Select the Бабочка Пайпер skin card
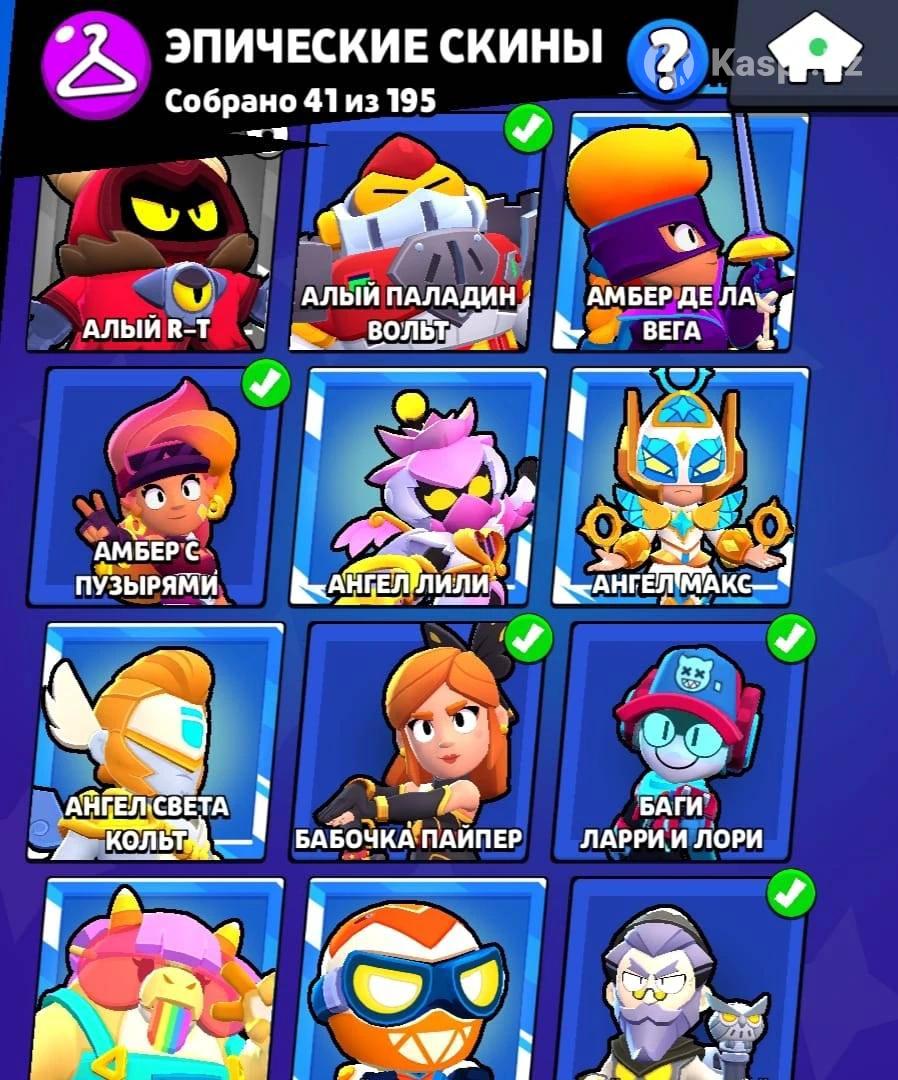The image size is (898, 1080). (x=420, y=745)
